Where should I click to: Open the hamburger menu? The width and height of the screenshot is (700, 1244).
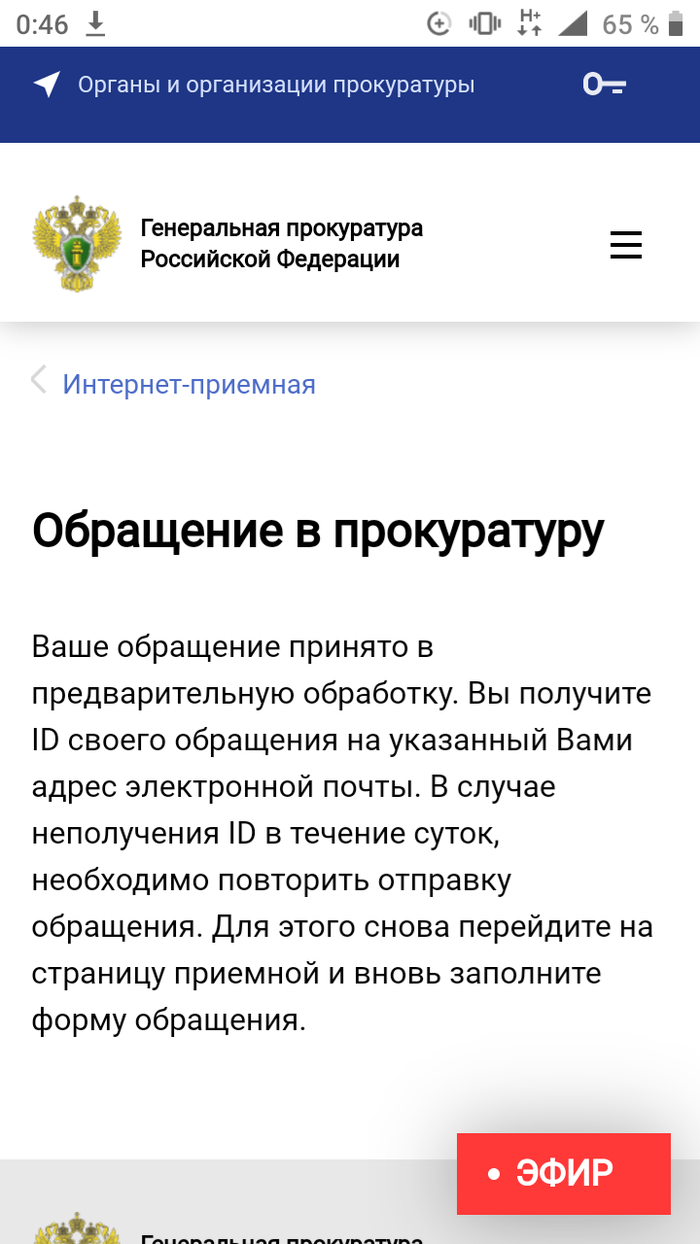pos(626,245)
